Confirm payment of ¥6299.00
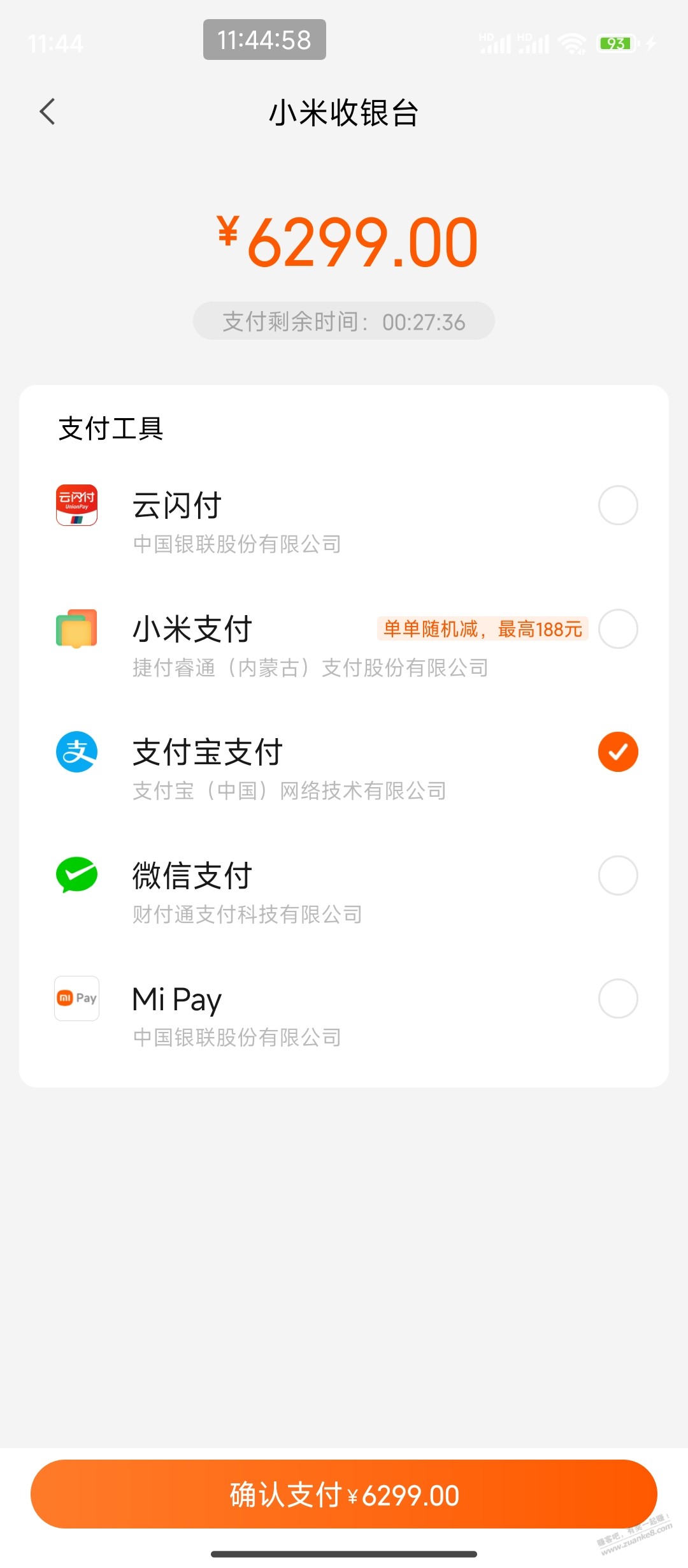 344,1495
